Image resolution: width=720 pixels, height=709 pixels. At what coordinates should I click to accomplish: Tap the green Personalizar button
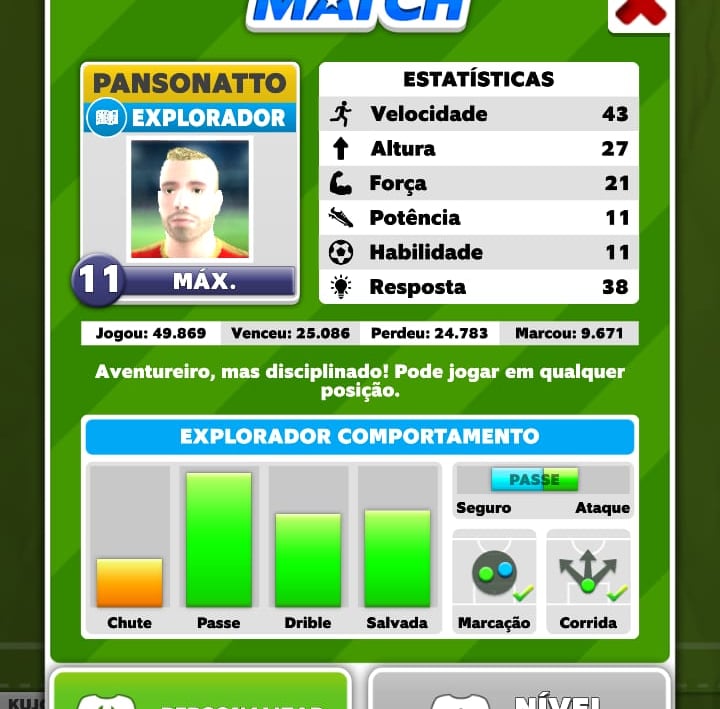201,691
